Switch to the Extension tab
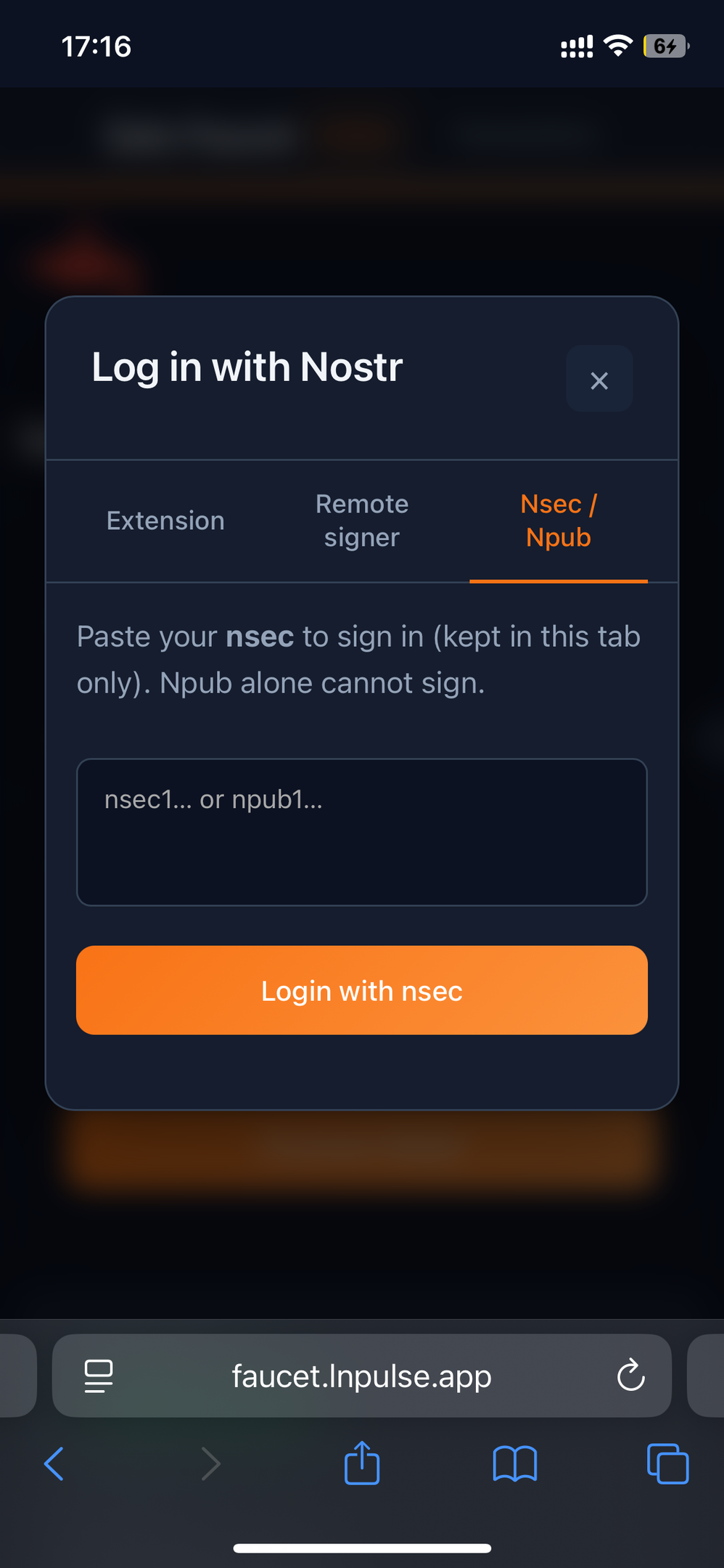 (165, 520)
